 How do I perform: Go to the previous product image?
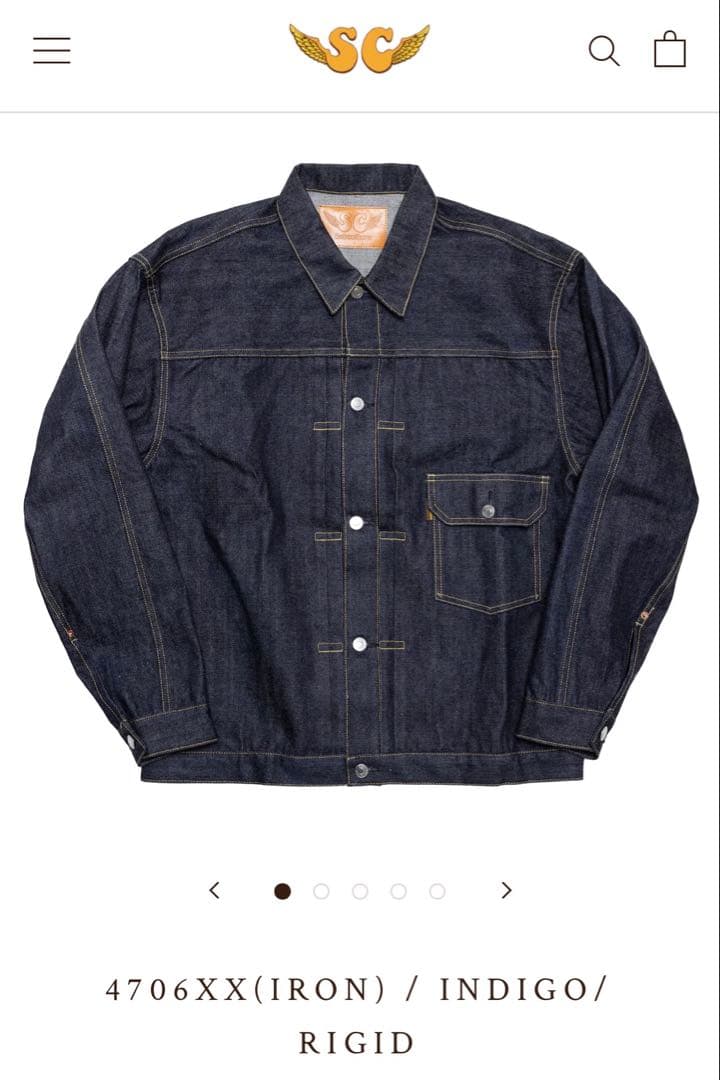pos(214,890)
